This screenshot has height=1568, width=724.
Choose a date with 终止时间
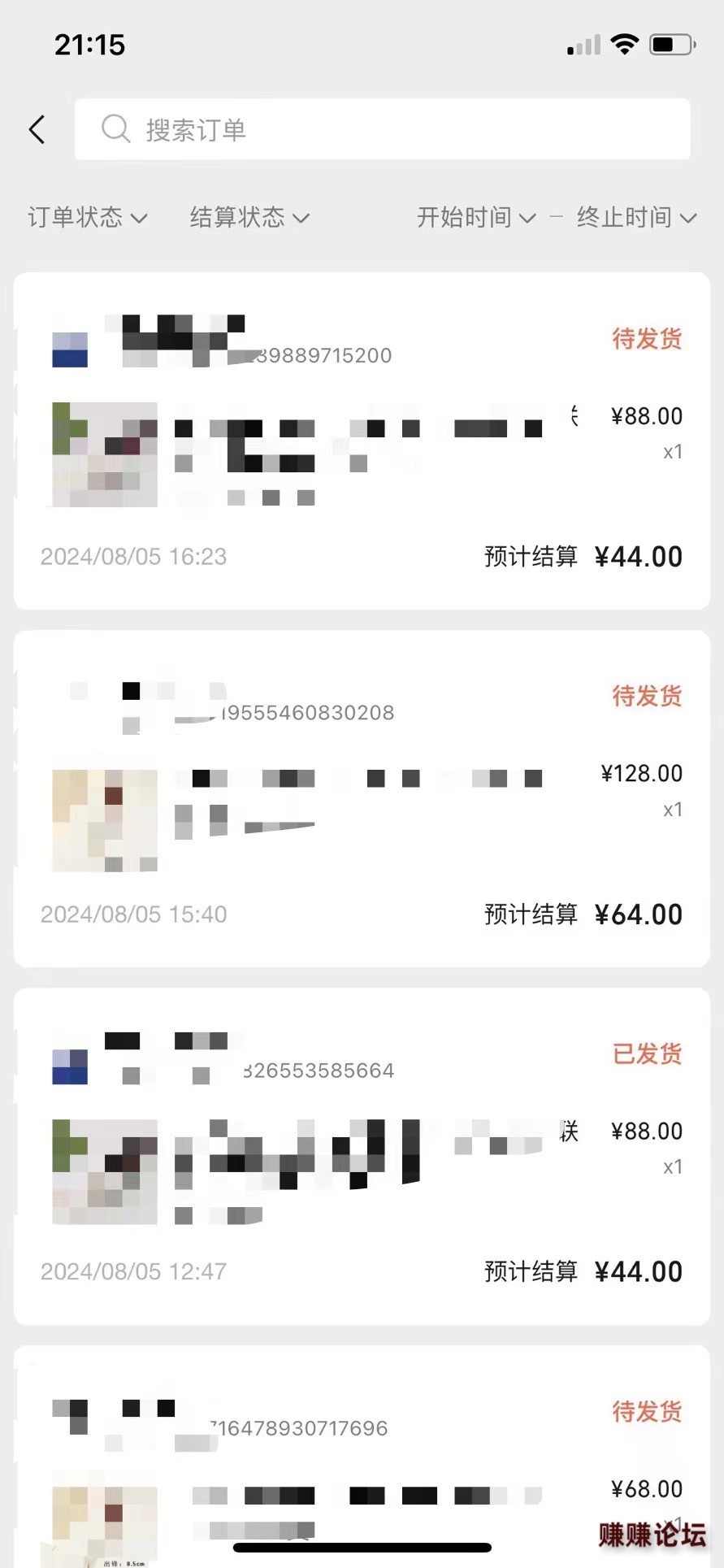(636, 217)
